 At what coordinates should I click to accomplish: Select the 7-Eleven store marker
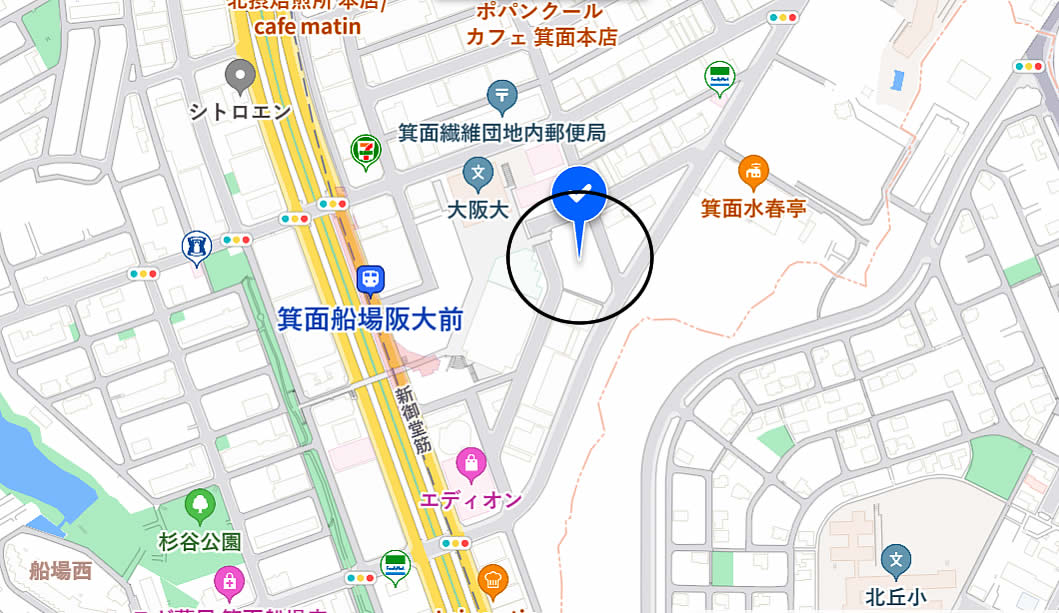pos(367,151)
